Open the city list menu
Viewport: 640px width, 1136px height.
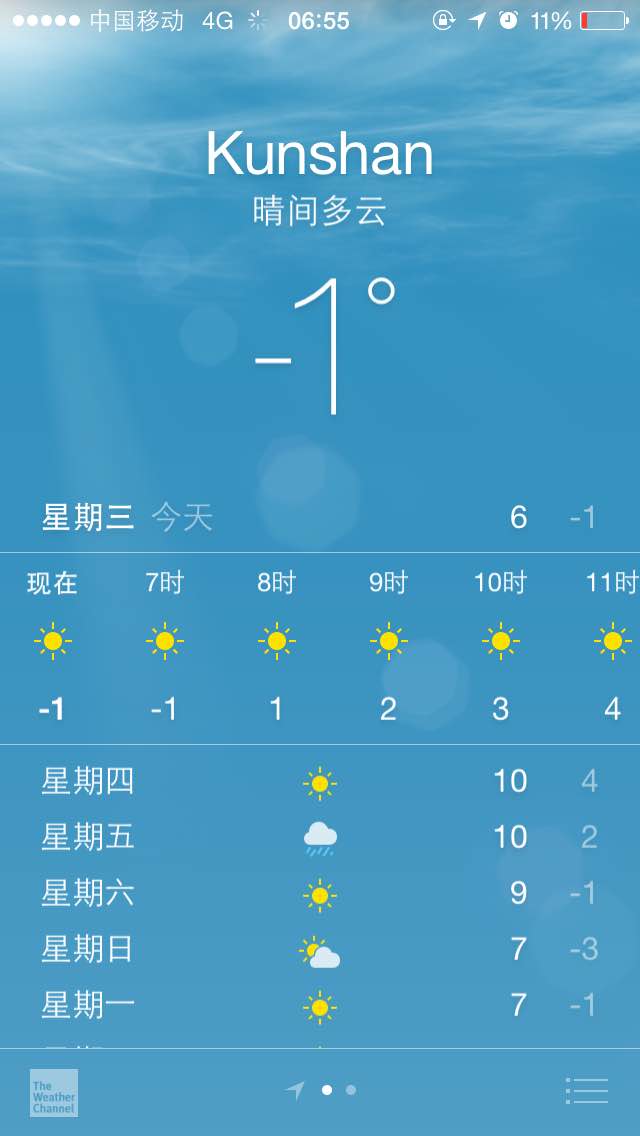[x=586, y=1090]
